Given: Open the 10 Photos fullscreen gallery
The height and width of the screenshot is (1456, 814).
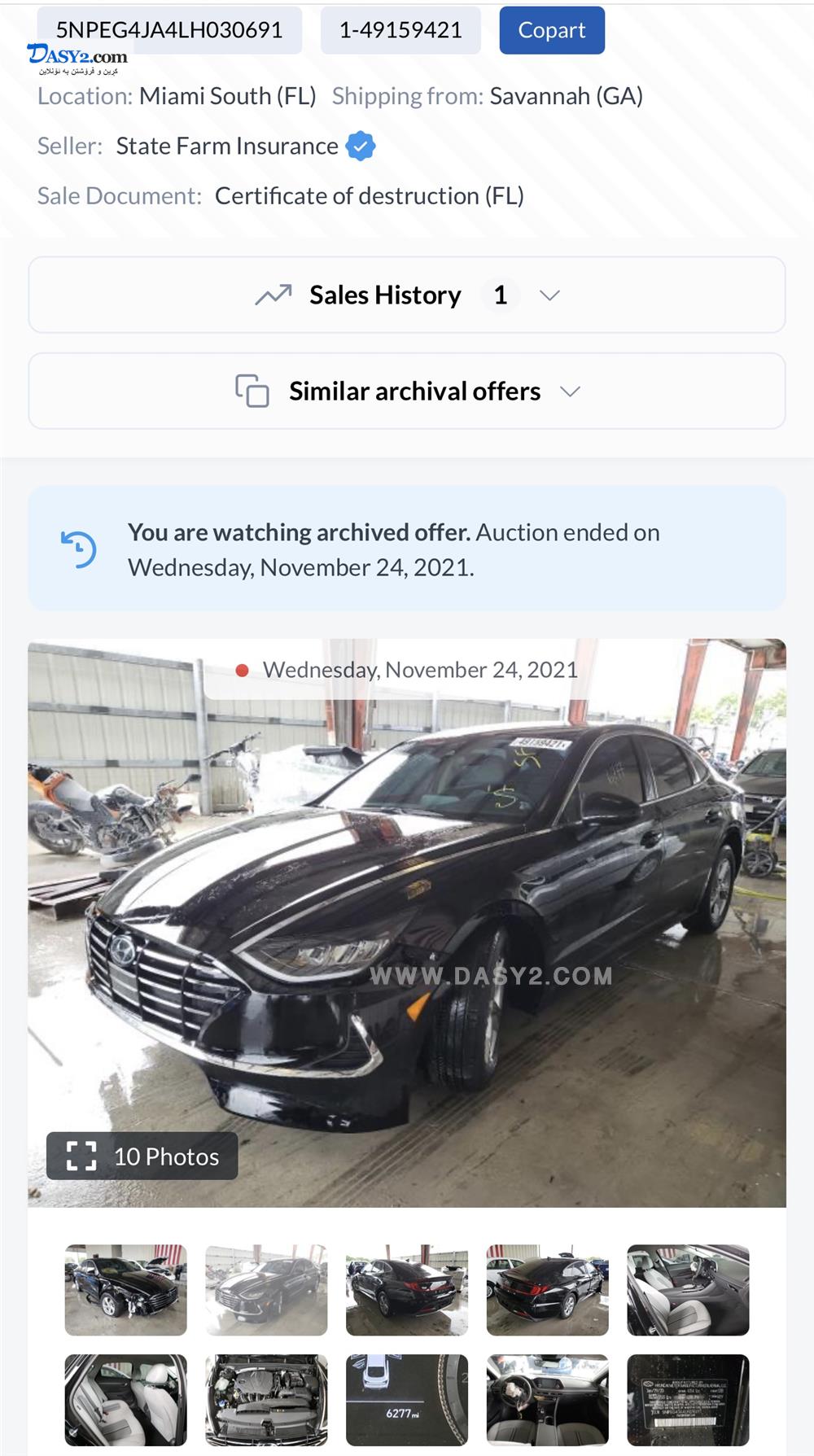Looking at the screenshot, I should [142, 1156].
